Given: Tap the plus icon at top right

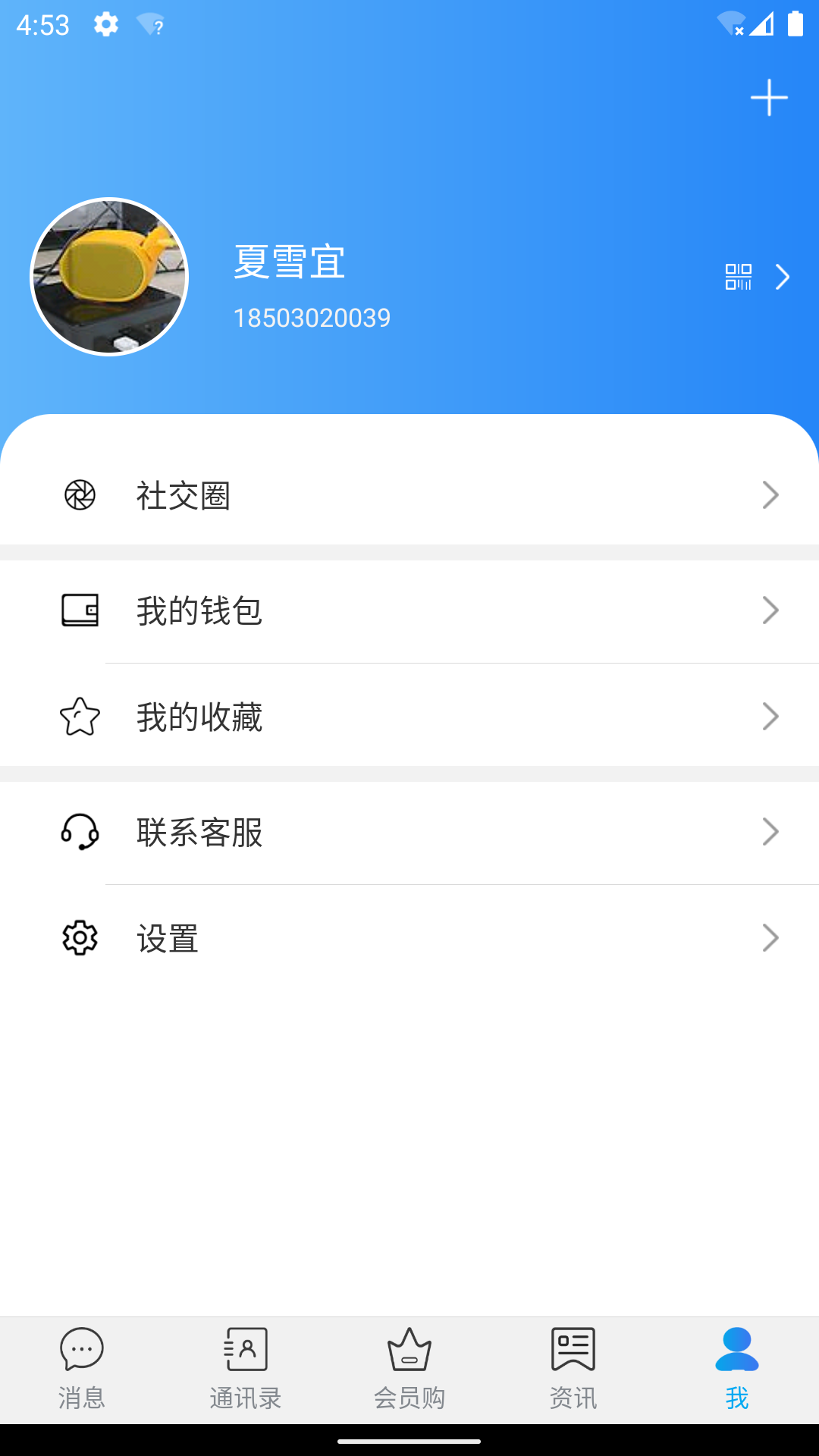Looking at the screenshot, I should click(770, 98).
